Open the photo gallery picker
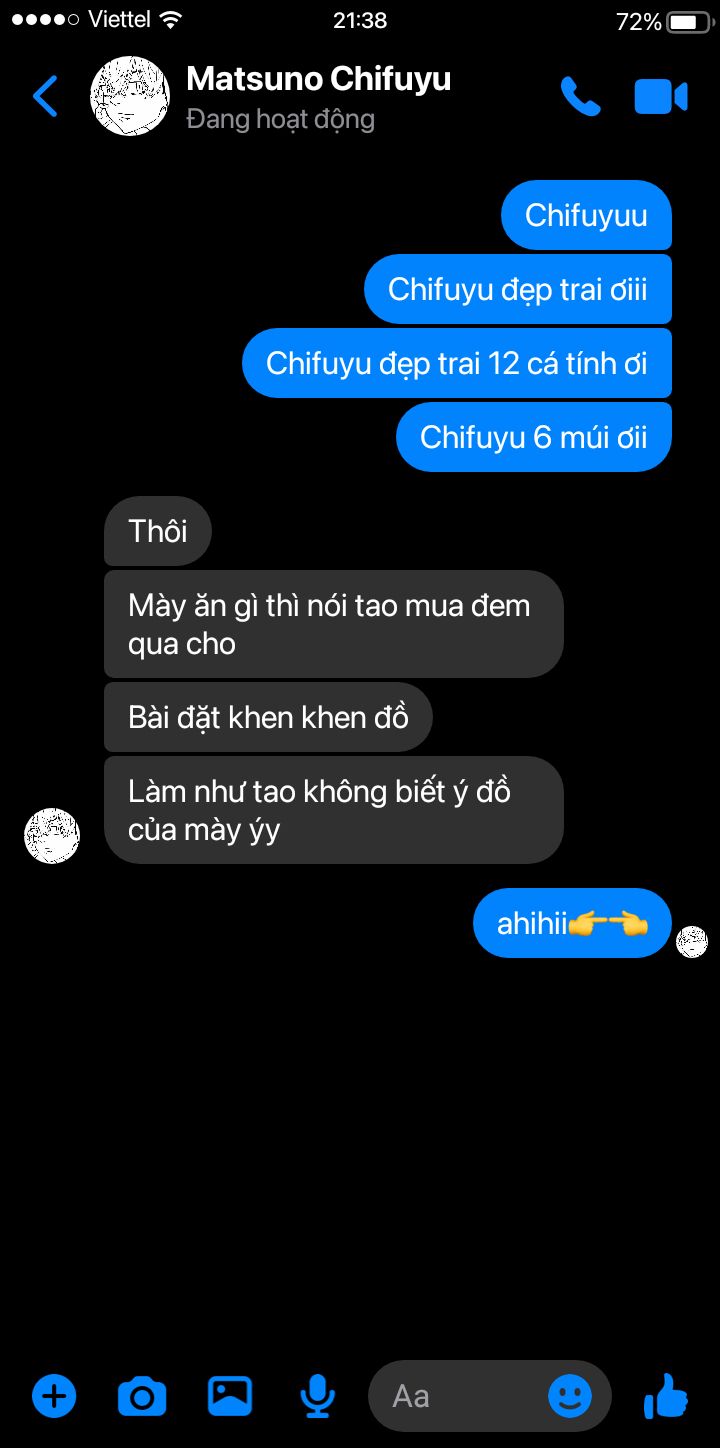 click(230, 1396)
